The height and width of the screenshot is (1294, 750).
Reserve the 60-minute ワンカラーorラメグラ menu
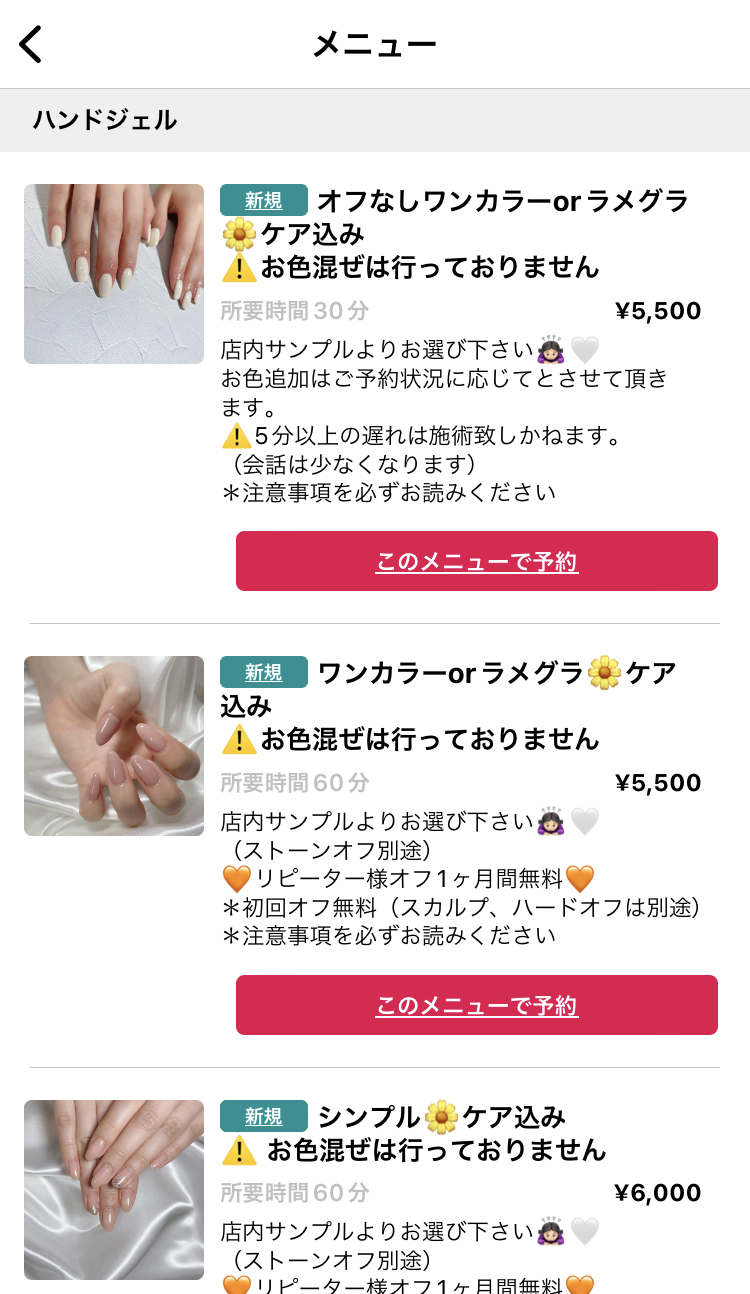pos(476,1005)
